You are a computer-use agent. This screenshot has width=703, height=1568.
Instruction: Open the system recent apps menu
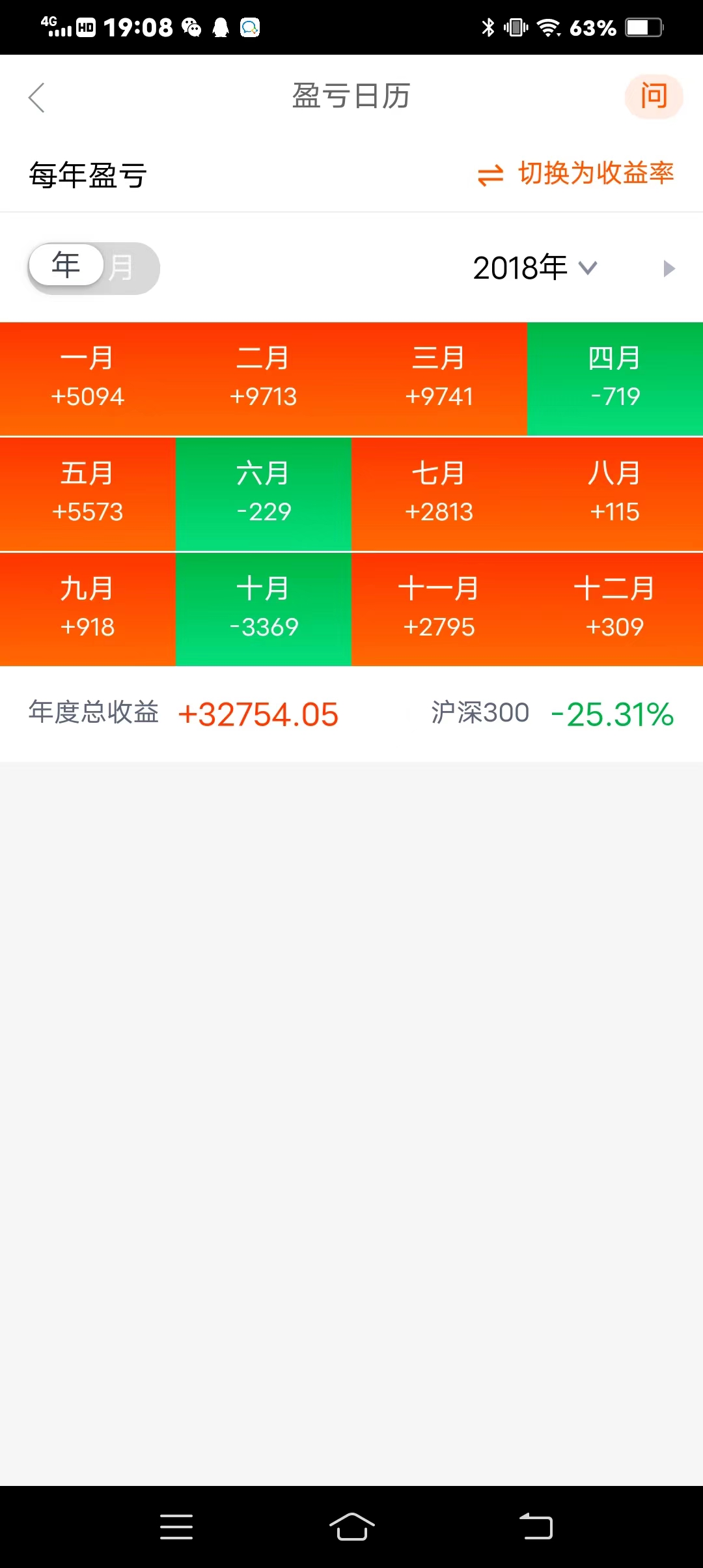(176, 1526)
